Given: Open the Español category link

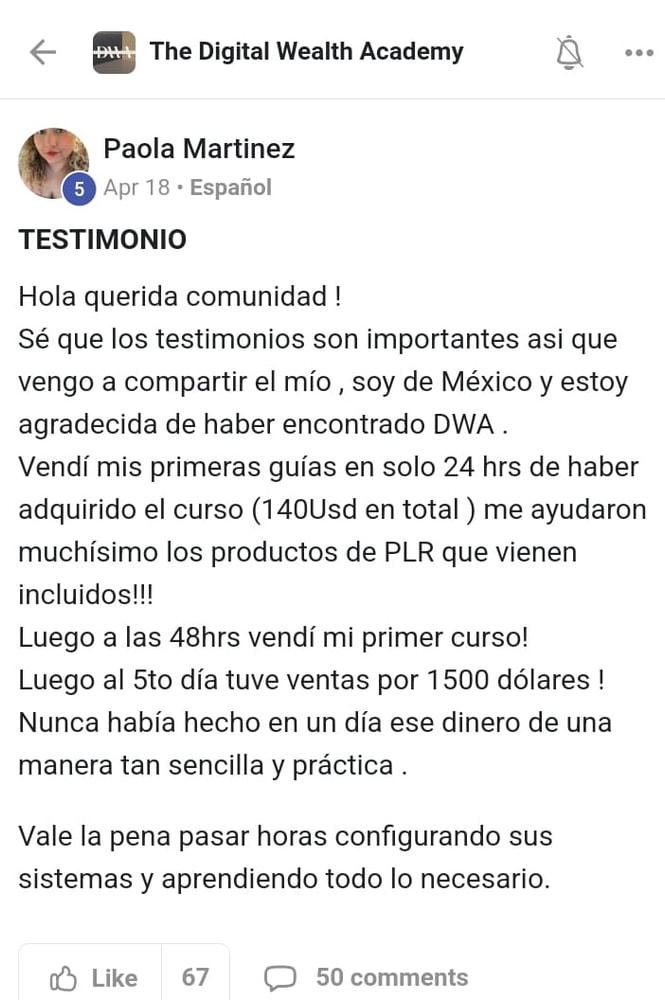Looking at the screenshot, I should [x=230, y=188].
